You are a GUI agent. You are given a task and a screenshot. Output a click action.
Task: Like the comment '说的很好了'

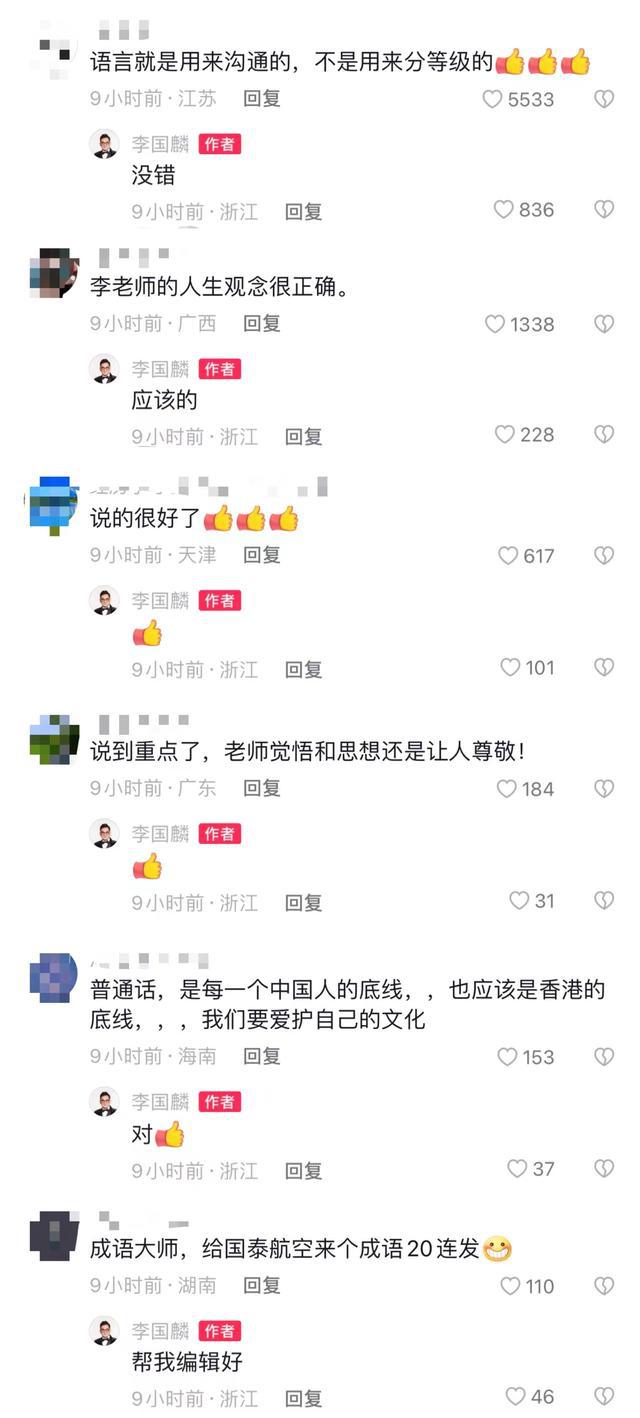click(x=509, y=556)
